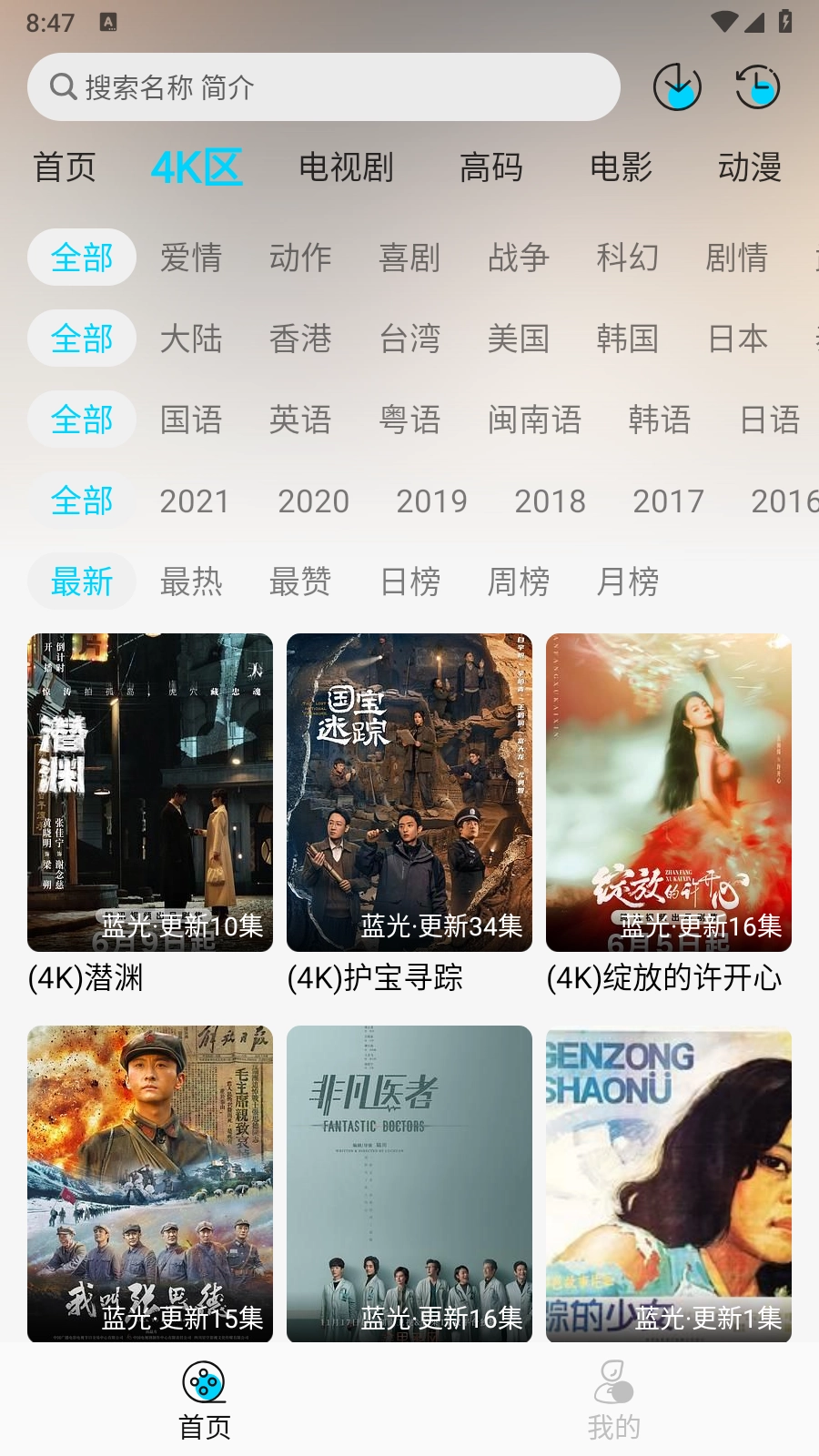This screenshot has width=819, height=1456.
Task: Open the watch history icon
Action: (x=757, y=87)
